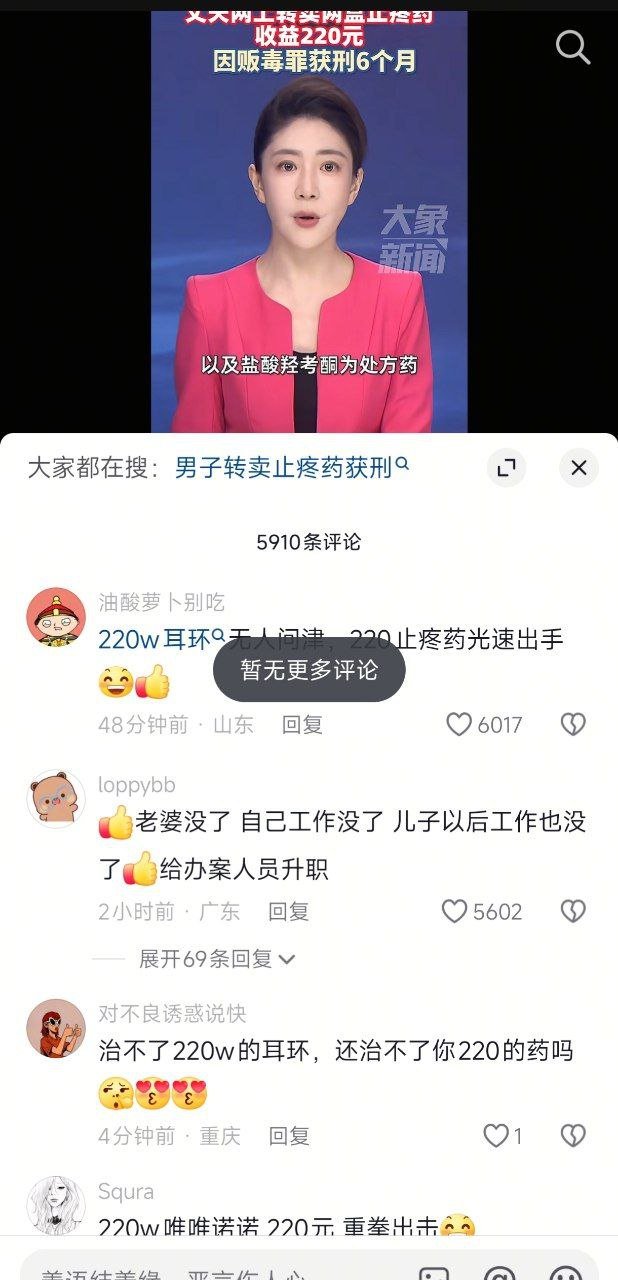Open the search magnifier icon

pos(572,46)
